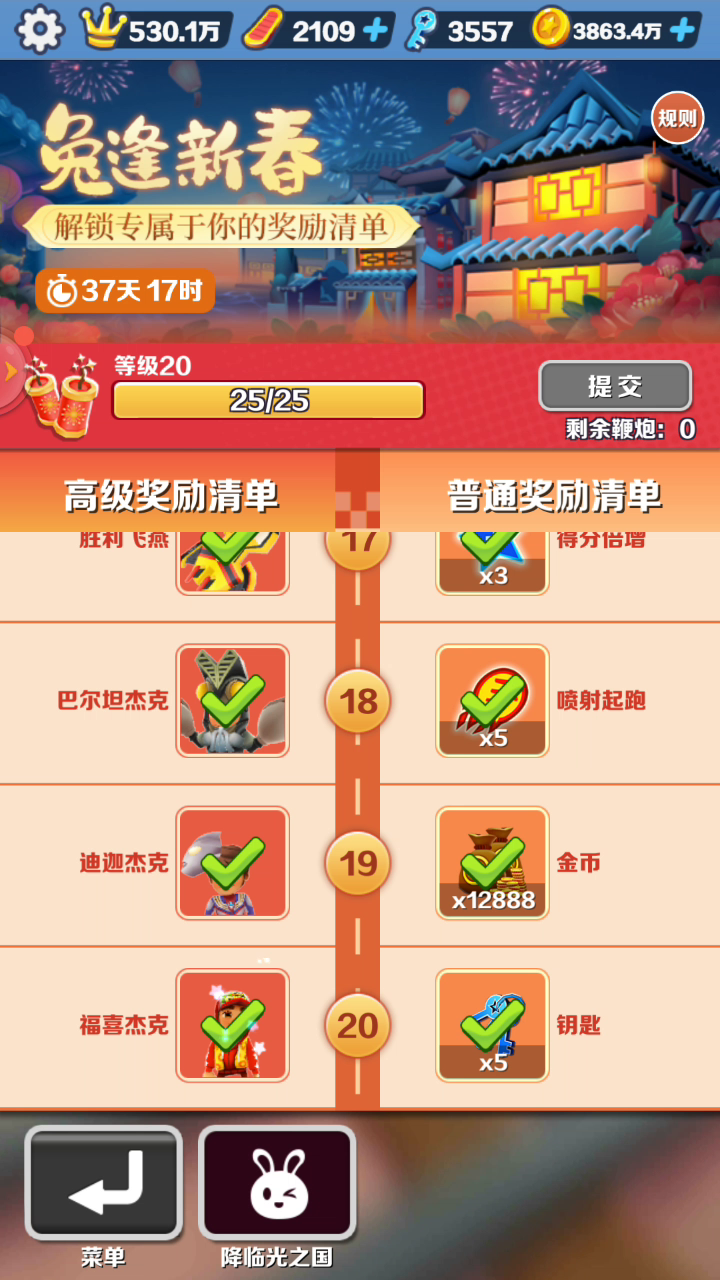Viewport: 720px width, 1280px height.
Task: Tap the 喷射起跑 x5 reward
Action: tap(492, 700)
